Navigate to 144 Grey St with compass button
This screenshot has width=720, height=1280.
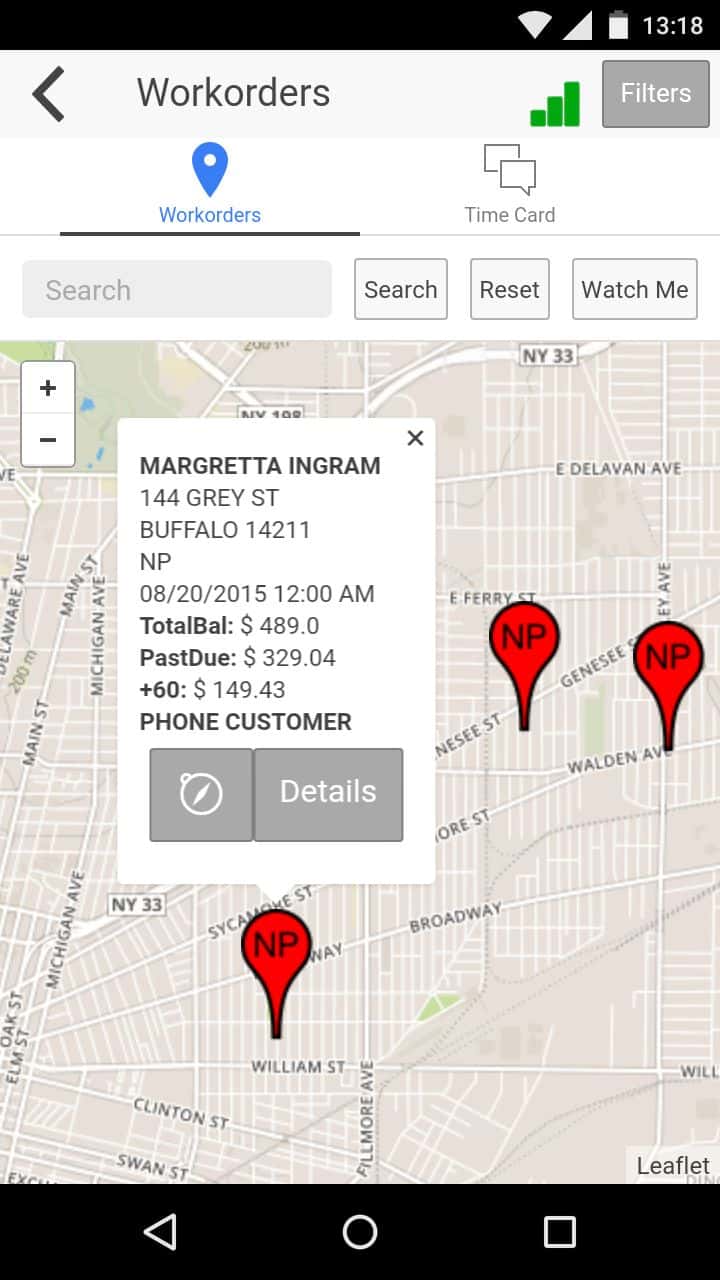[x=201, y=794]
